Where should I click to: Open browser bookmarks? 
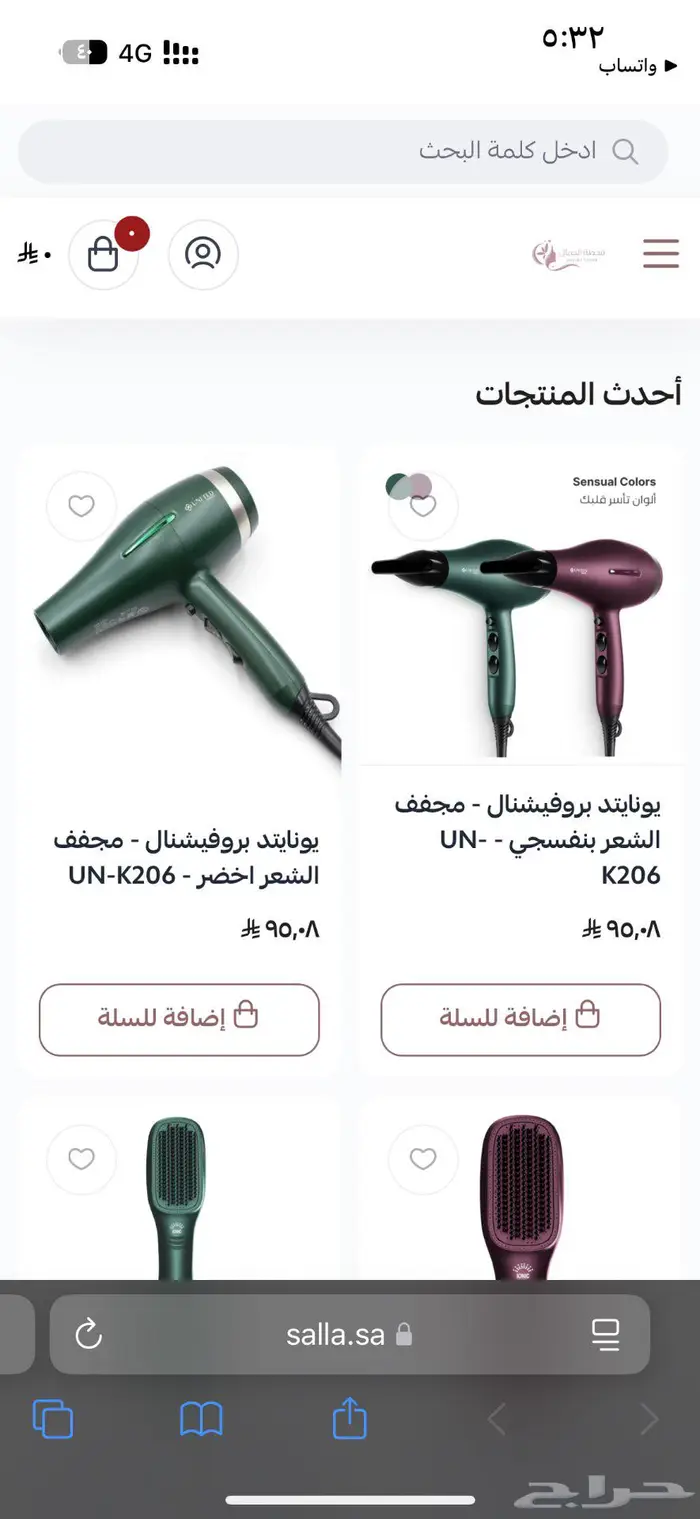click(201, 1418)
